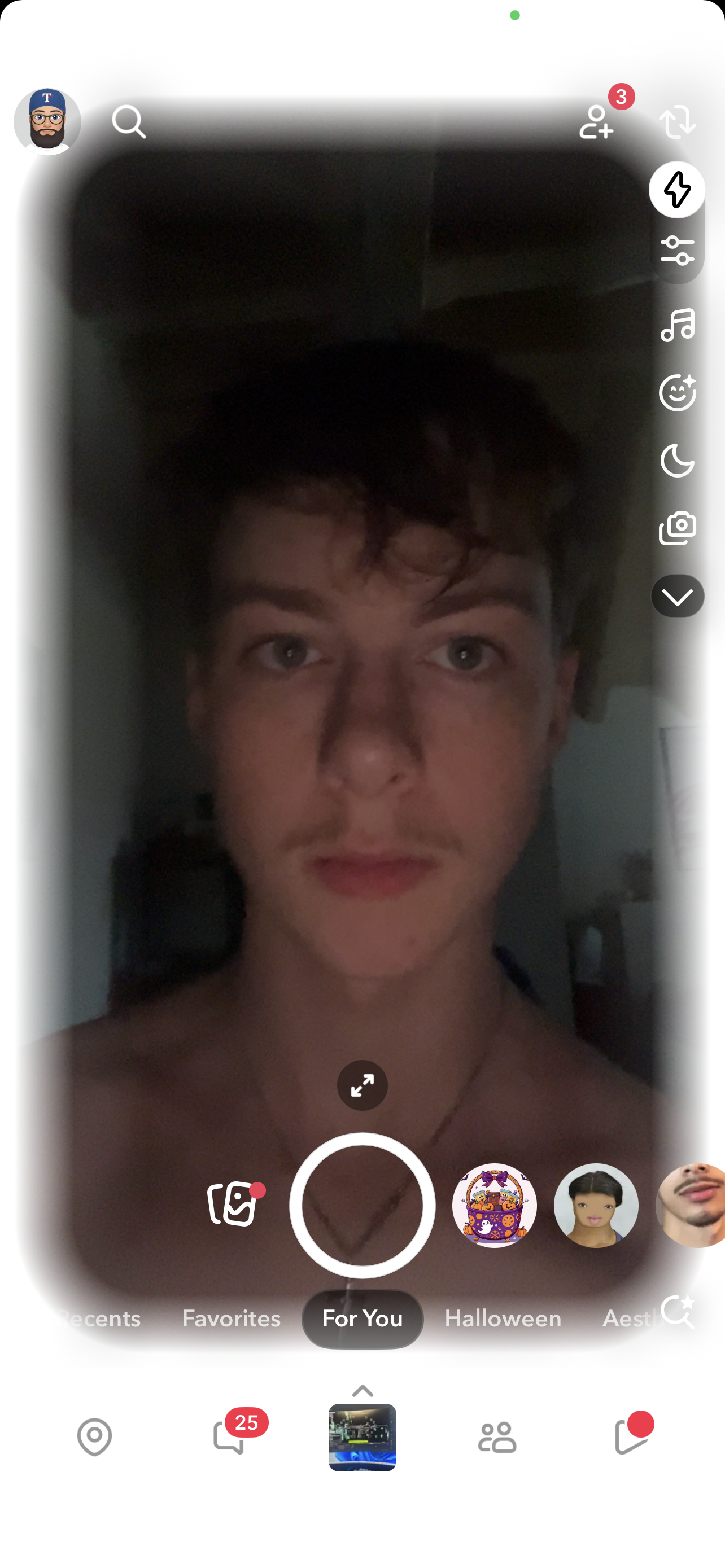Switch to the Halloween lens tab
Screen dimensions: 725x1568
[503, 1319]
